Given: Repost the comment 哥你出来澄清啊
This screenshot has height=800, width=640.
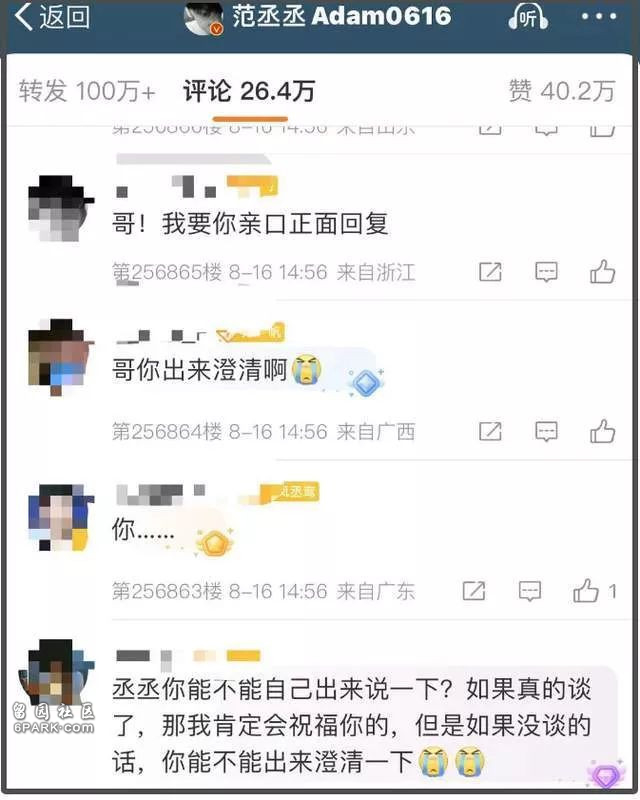Looking at the screenshot, I should pyautogui.click(x=490, y=432).
